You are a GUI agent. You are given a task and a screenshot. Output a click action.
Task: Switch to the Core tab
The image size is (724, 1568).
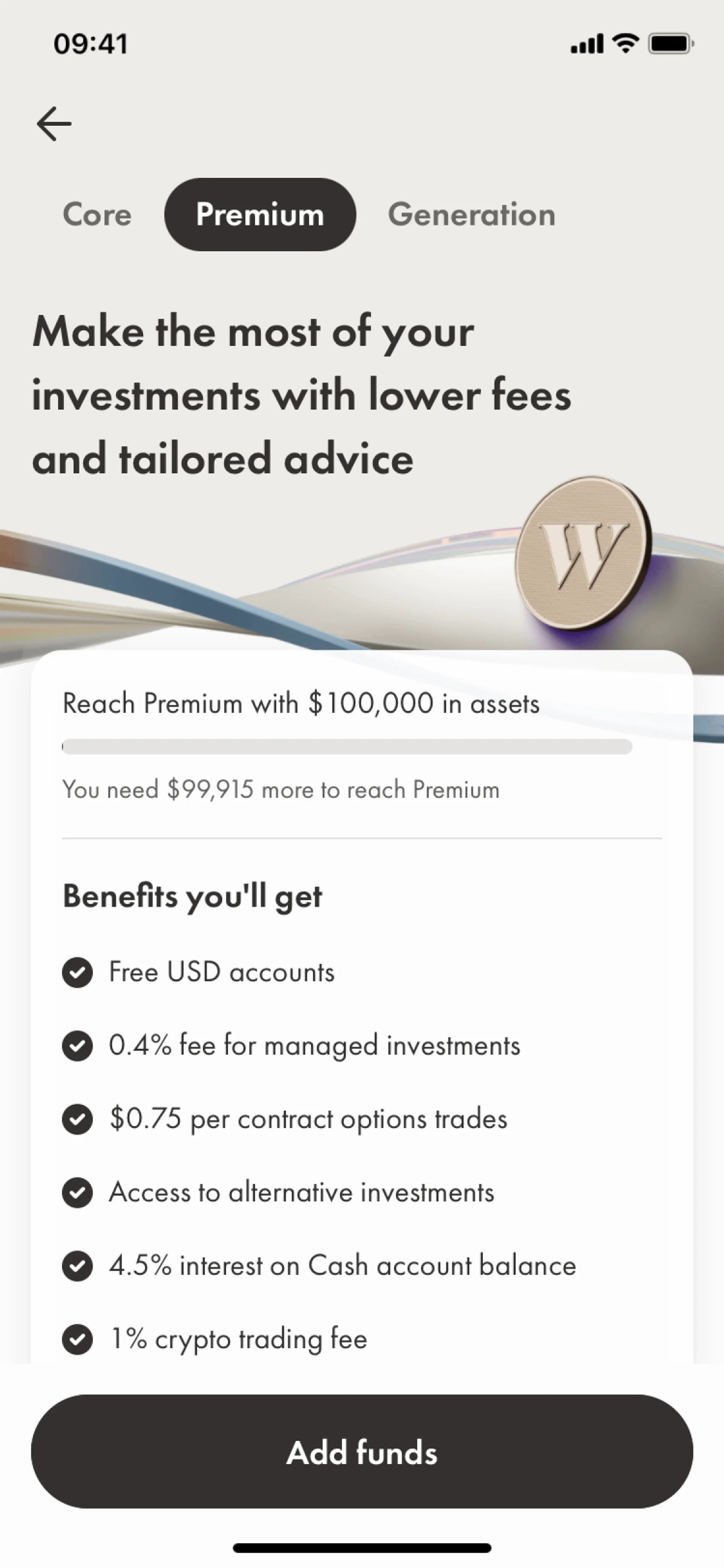coord(97,215)
